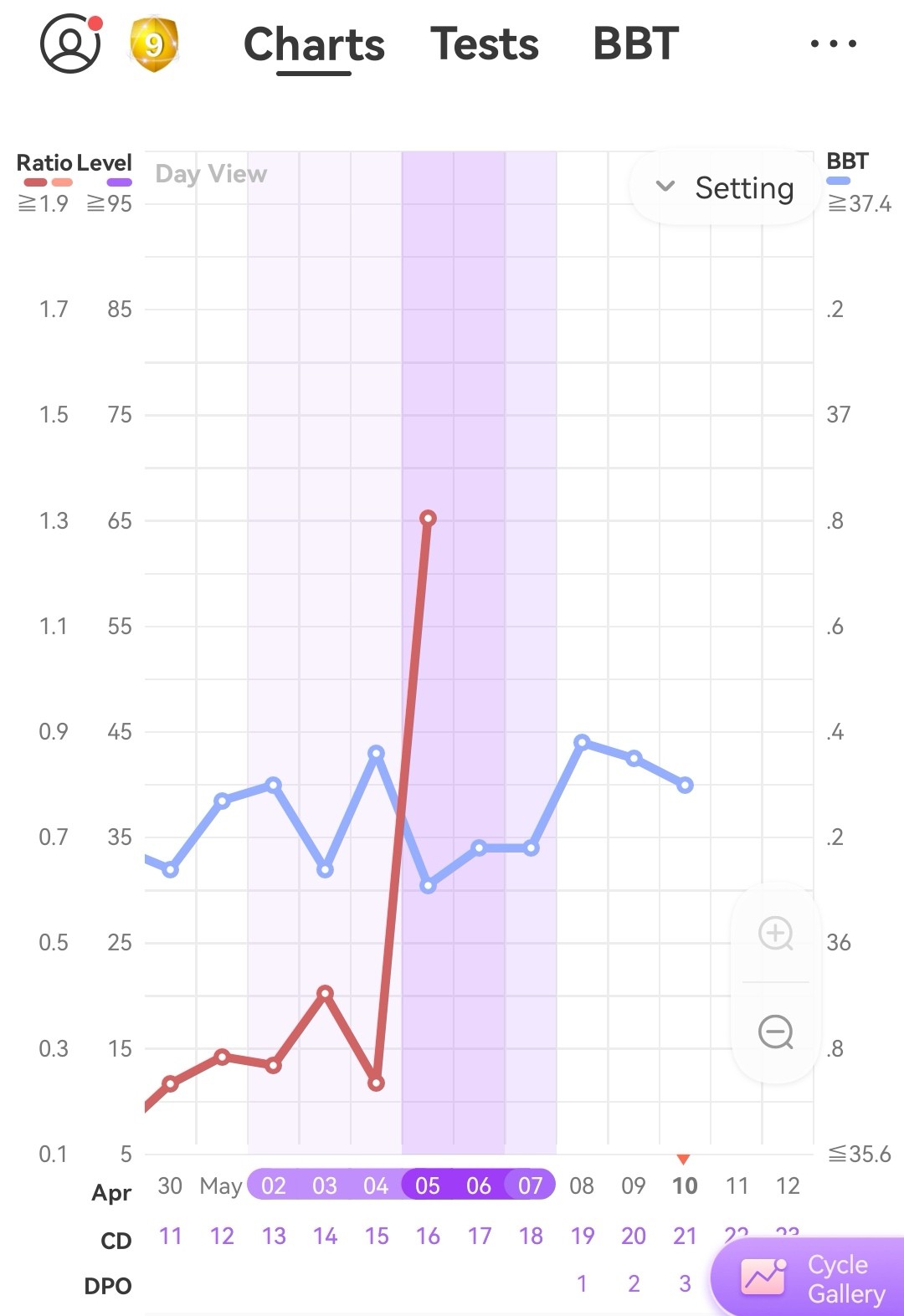Open the three-dot overflow menu

[833, 44]
